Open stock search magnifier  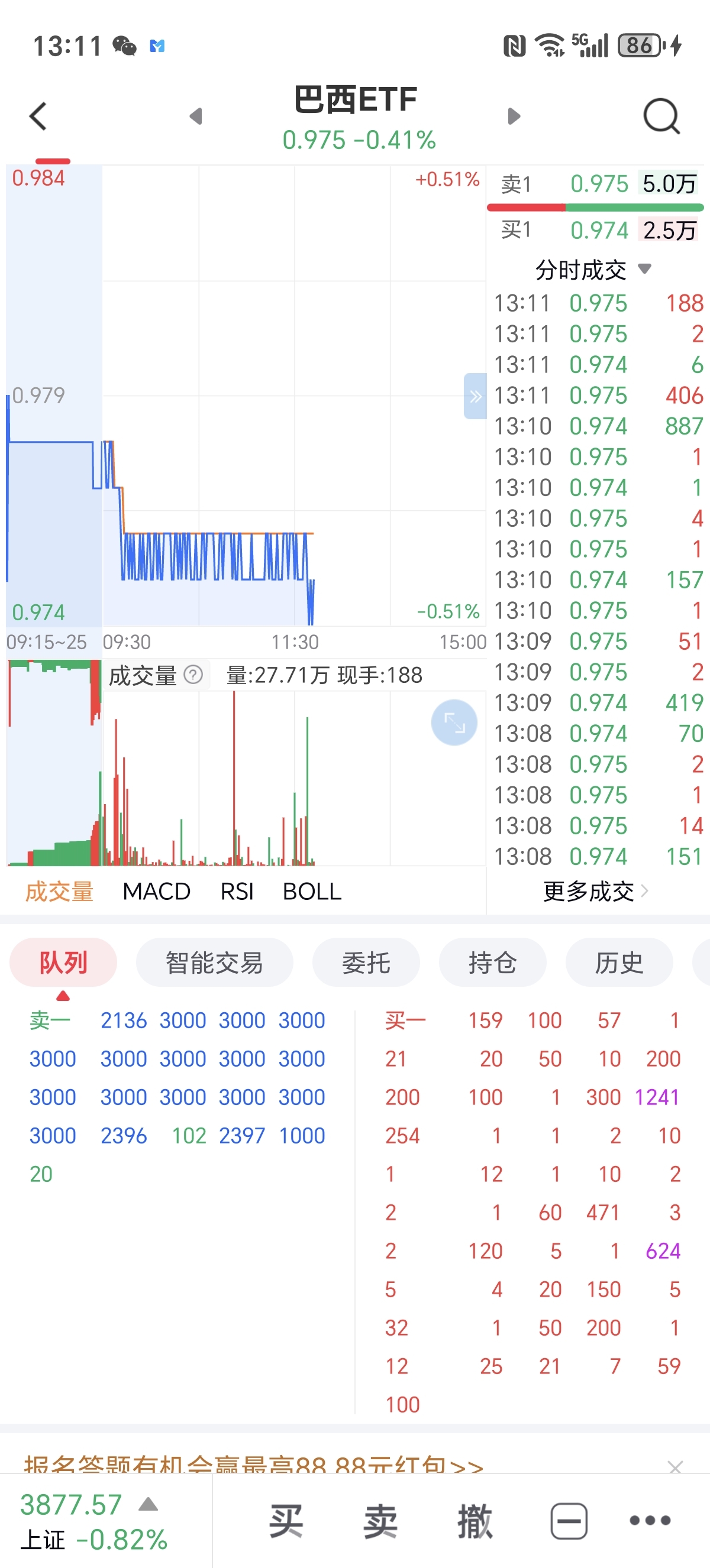(661, 116)
